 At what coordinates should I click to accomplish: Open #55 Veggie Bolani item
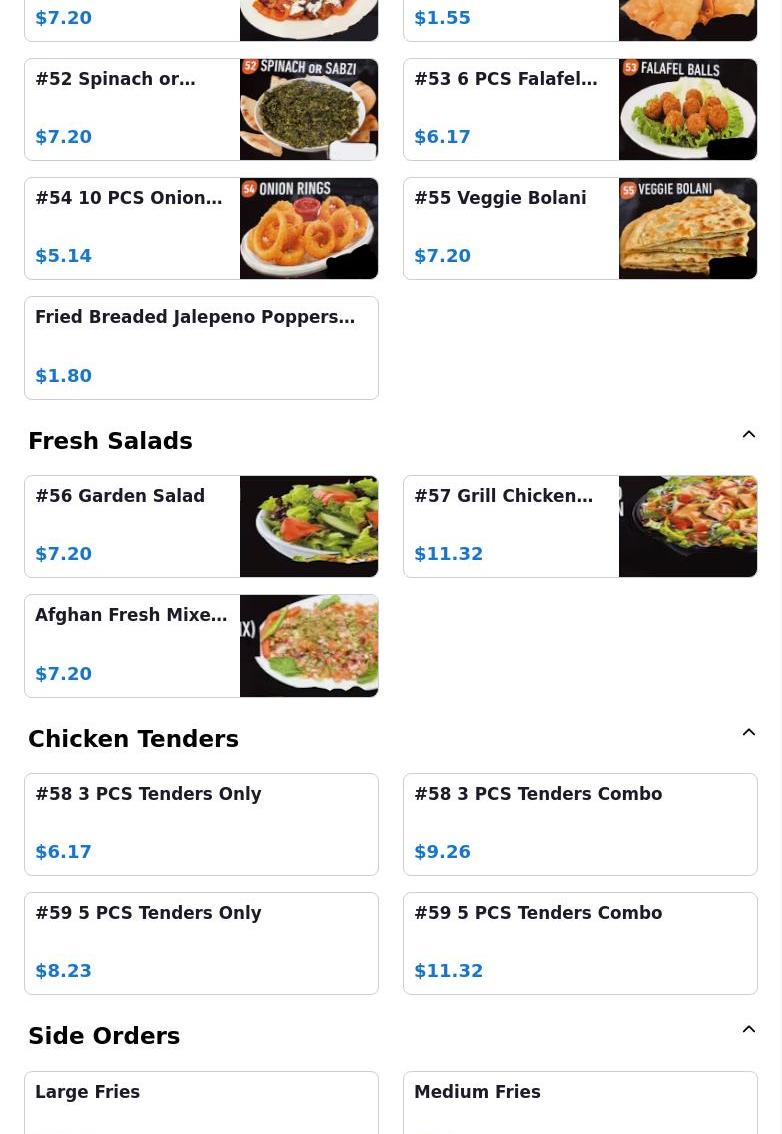(x=580, y=228)
